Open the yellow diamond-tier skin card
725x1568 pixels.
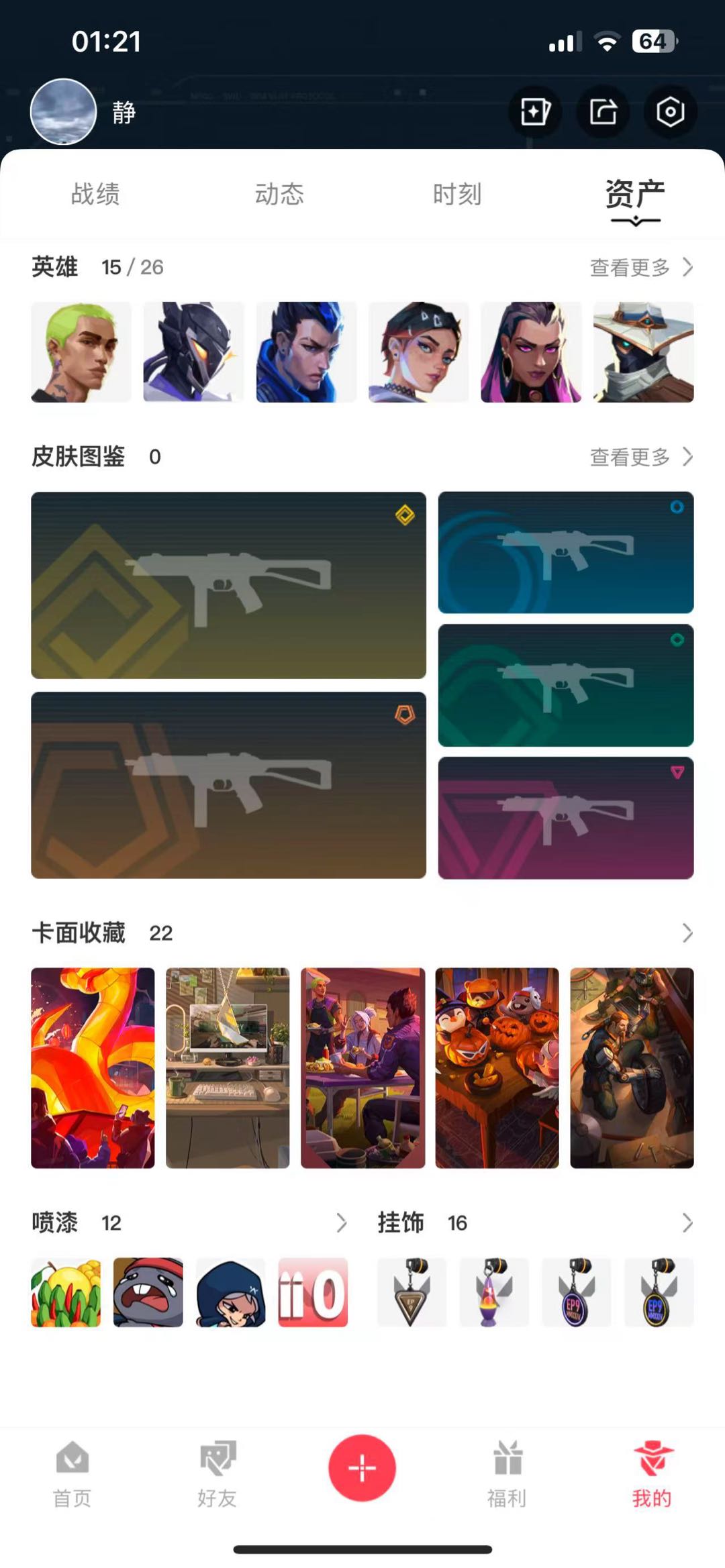coord(228,585)
